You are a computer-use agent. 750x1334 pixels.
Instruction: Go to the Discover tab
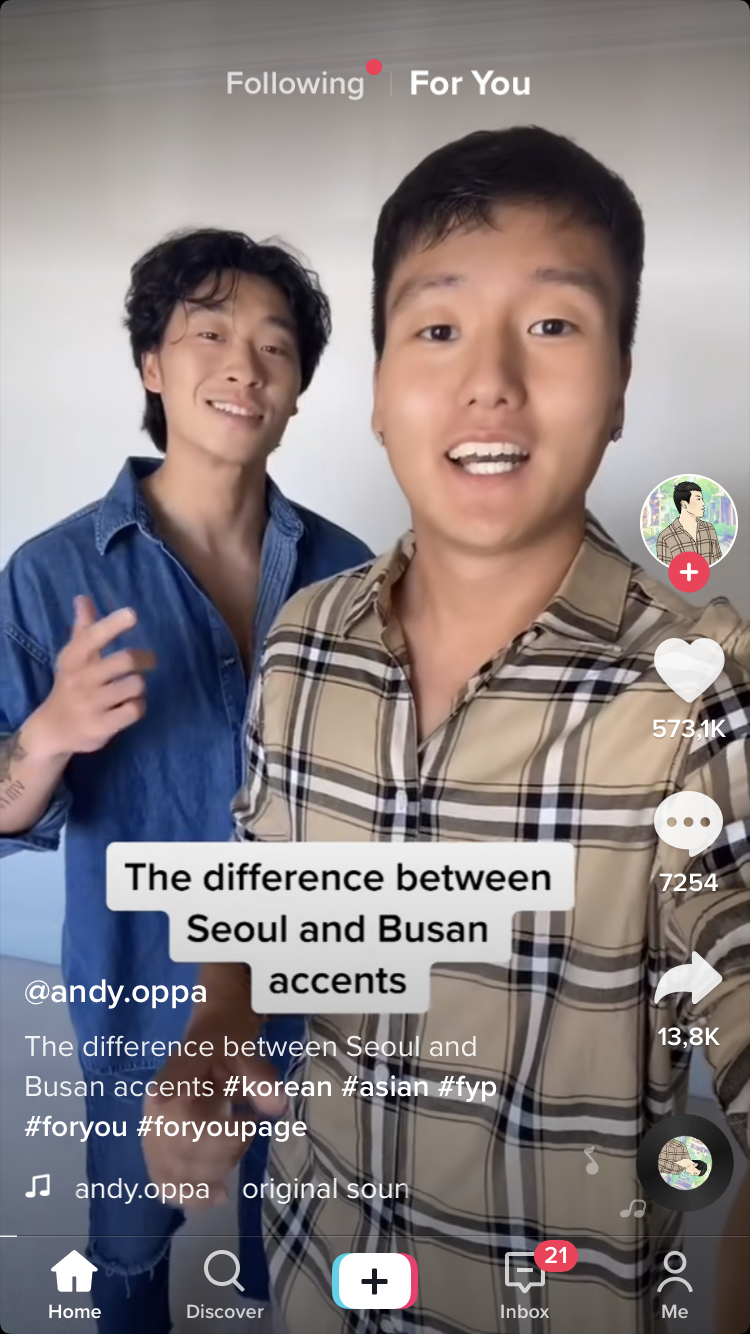225,1285
